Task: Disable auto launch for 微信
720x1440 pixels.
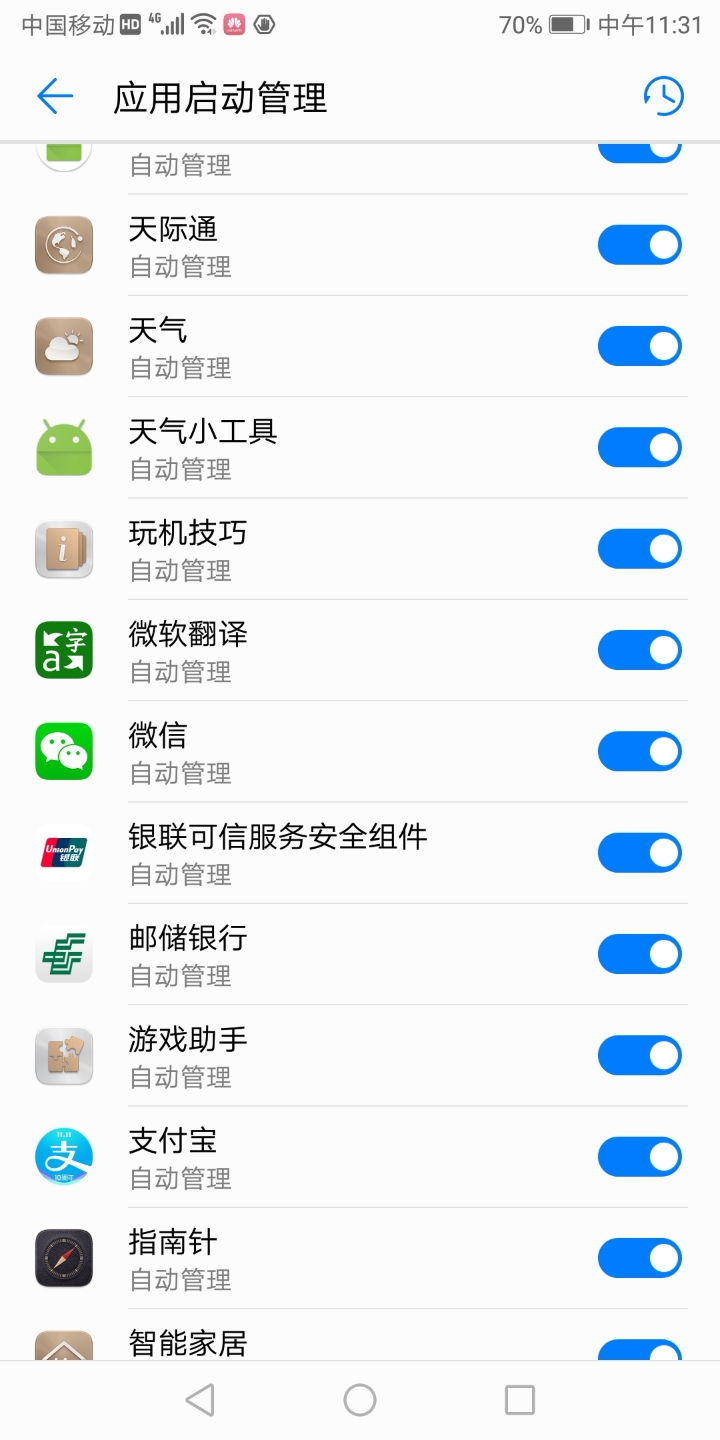Action: (639, 751)
